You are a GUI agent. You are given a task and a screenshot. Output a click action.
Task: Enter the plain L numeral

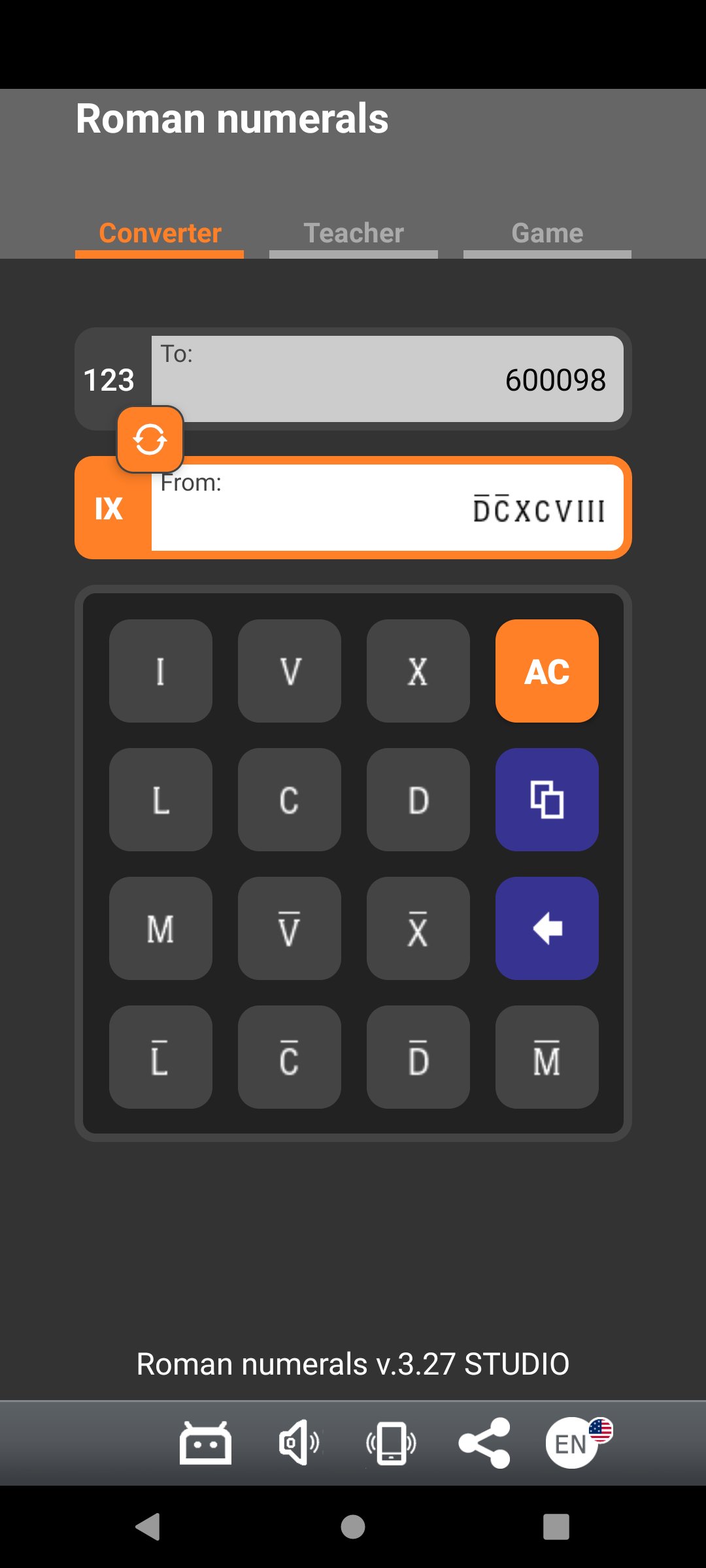[161, 800]
